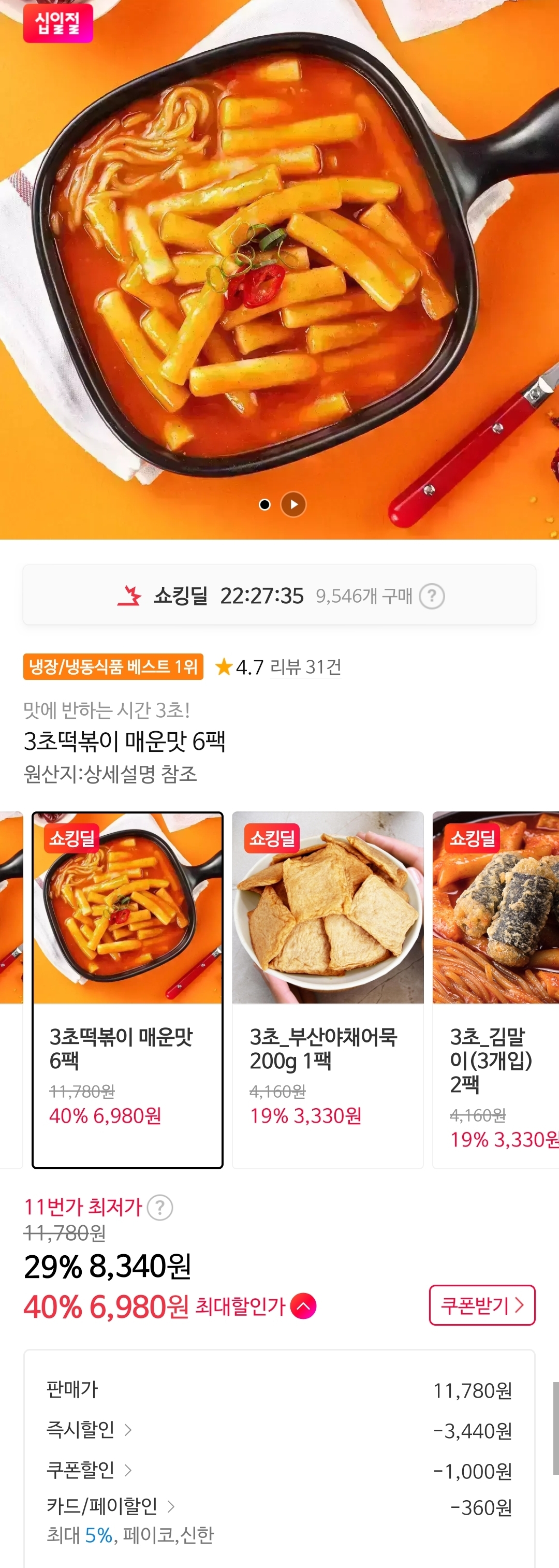
Task: Open the 리뷰 31건 reviews link
Action: pyautogui.click(x=305, y=667)
